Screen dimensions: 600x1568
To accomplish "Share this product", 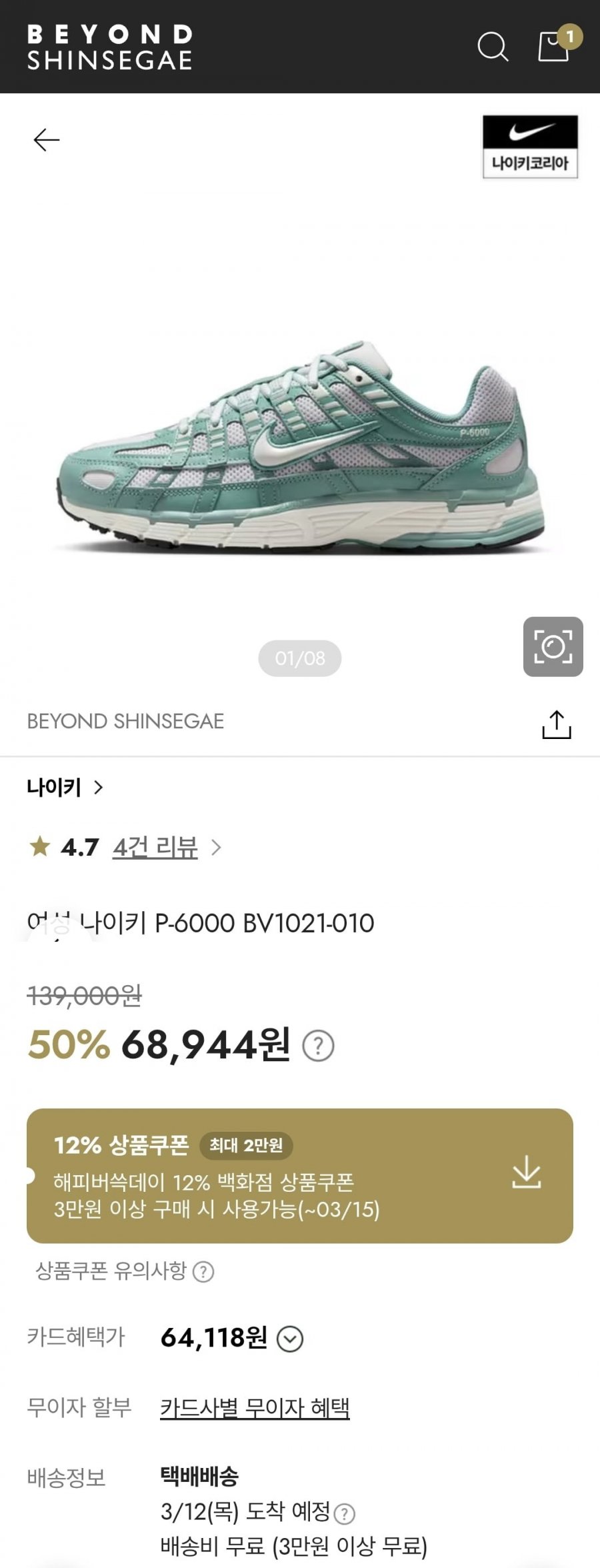I will (556, 724).
